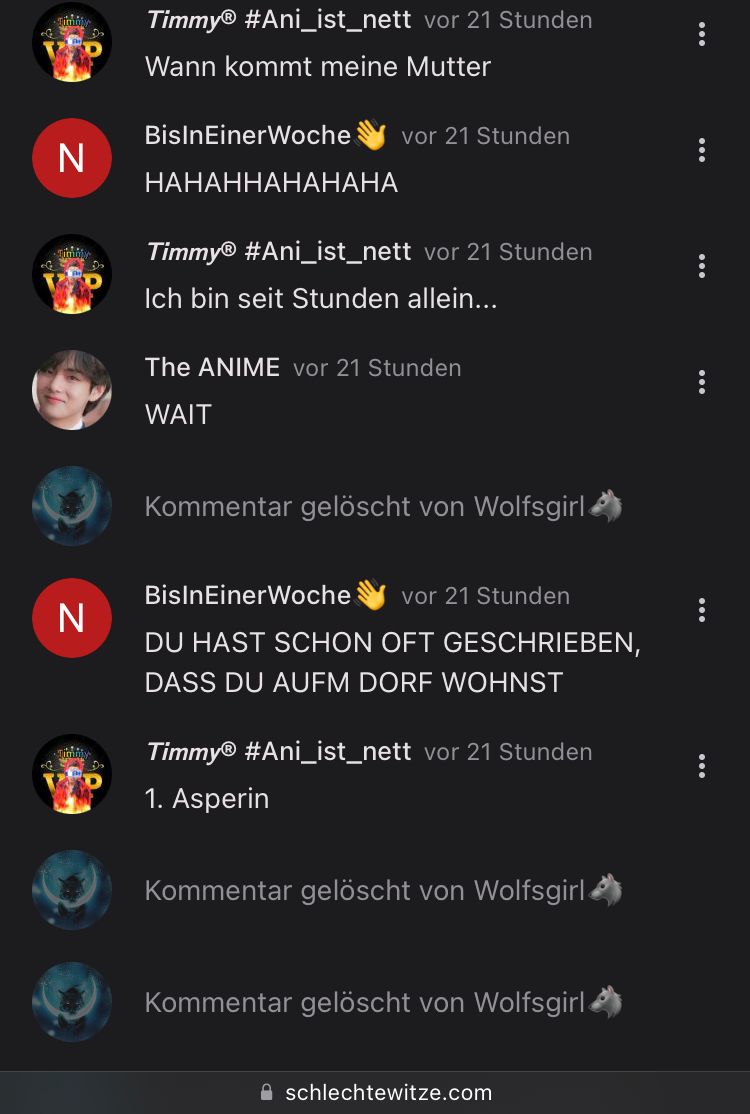Open options for the "1. Asperin" comment
The image size is (750, 1114).
pos(702,766)
